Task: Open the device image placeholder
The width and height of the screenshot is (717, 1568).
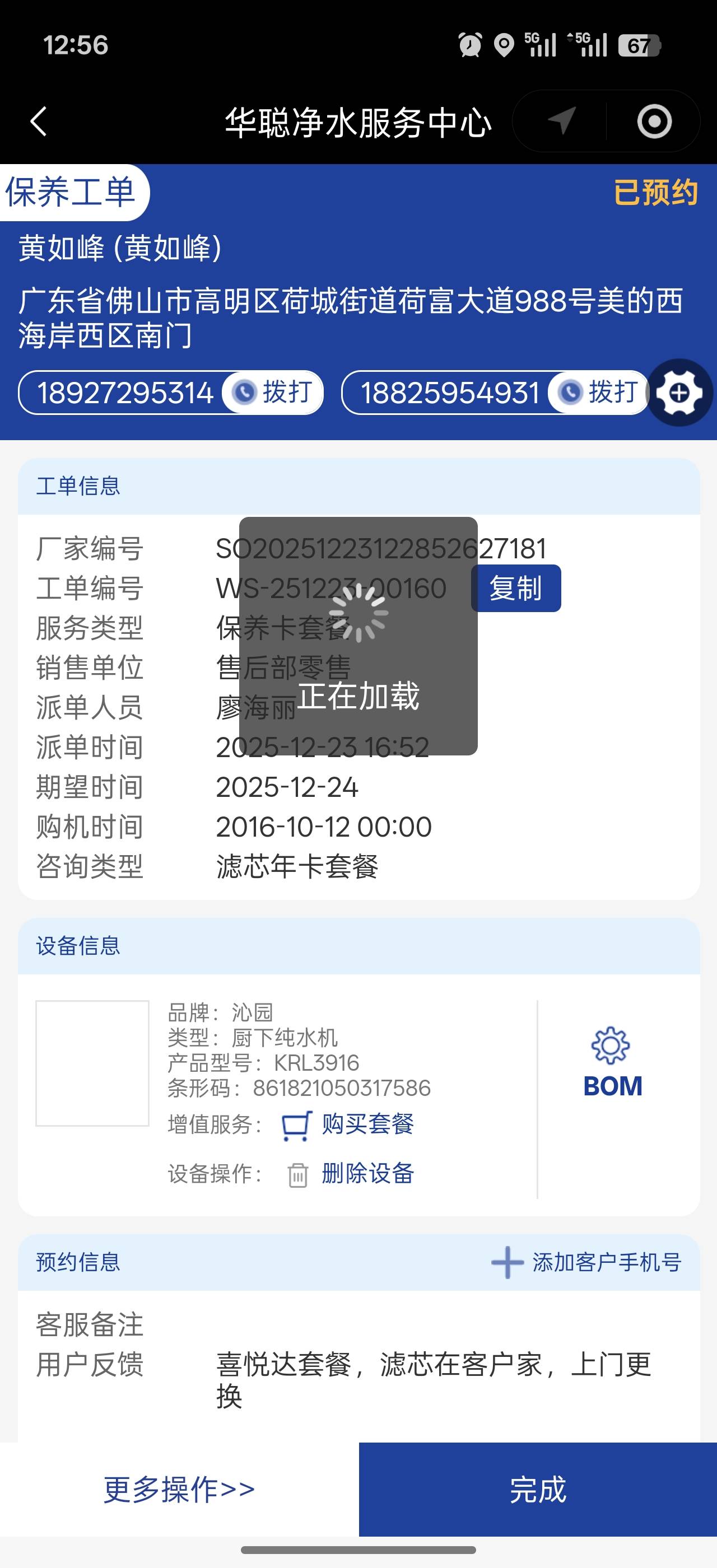Action: tap(92, 1063)
